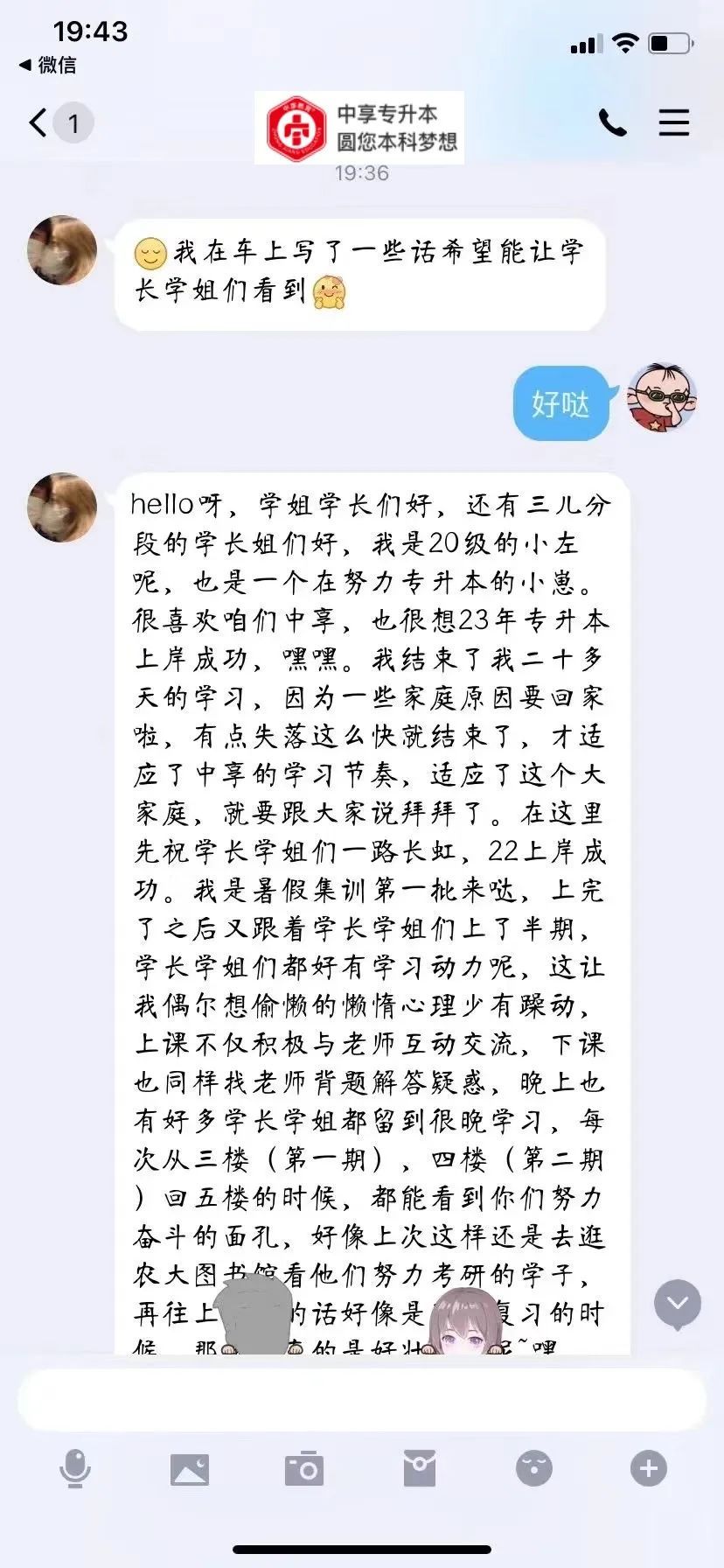Jump to the latest message with the down arrow

pos(678,1305)
